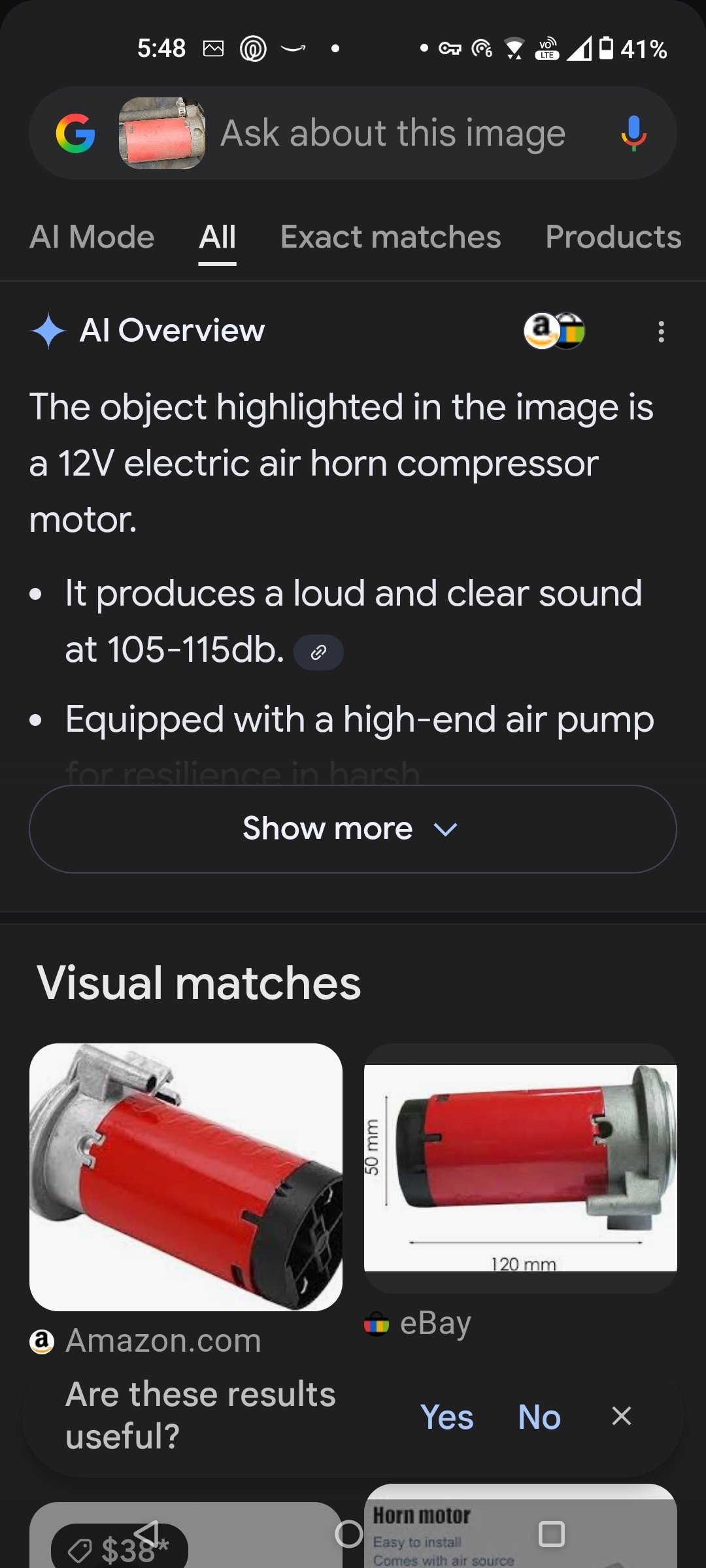
Task: Tap the Google G logo
Action: point(75,133)
